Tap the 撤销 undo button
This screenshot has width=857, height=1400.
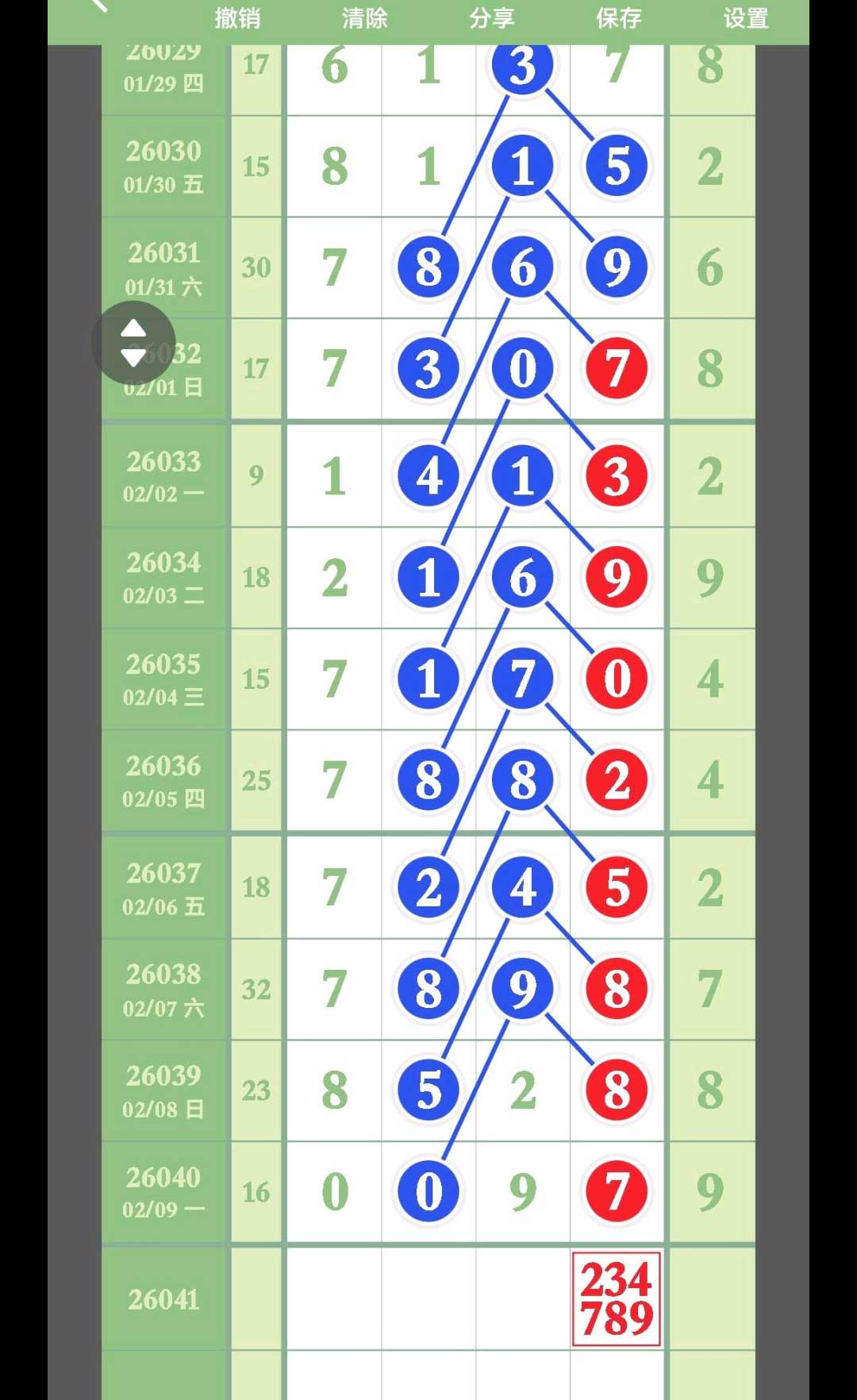[237, 17]
